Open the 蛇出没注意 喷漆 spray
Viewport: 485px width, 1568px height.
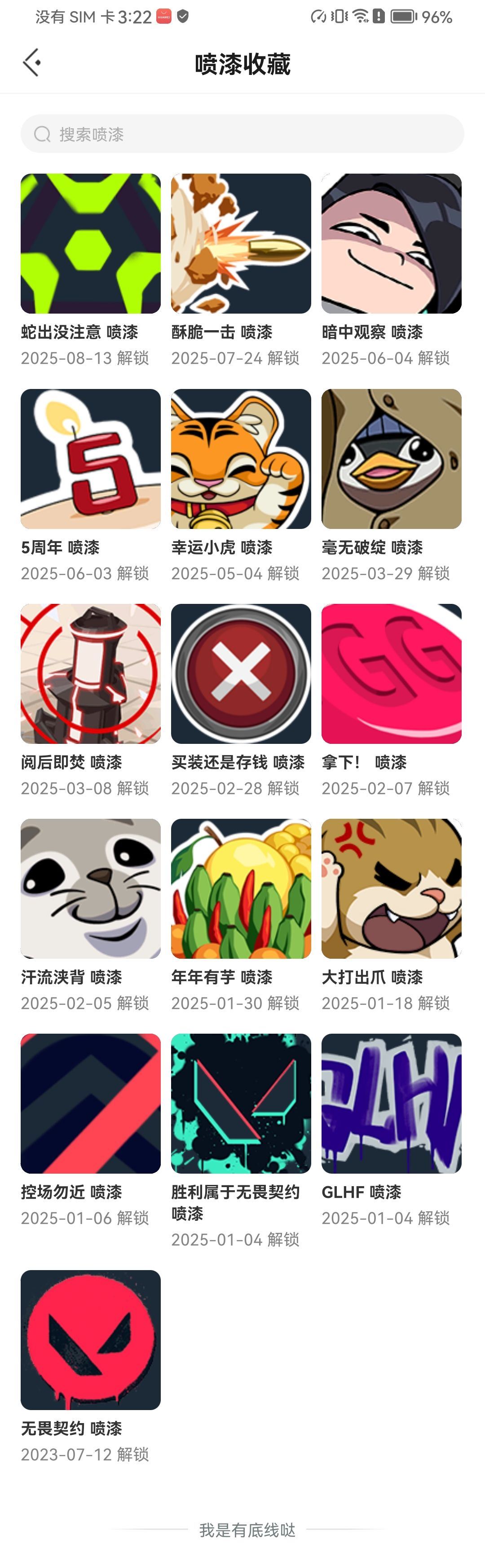coord(91,244)
